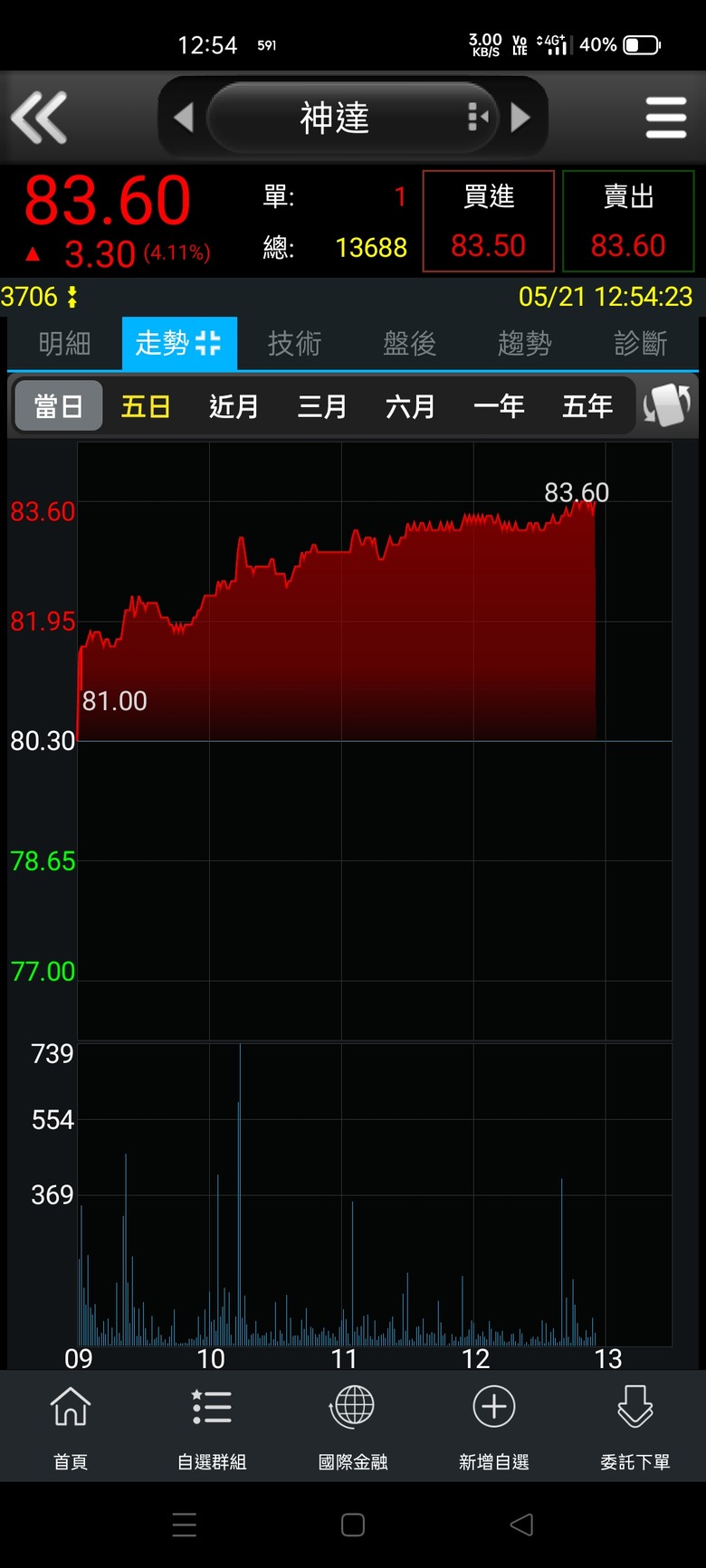
Task: Switch to the previous stock with left arrow
Action: pyautogui.click(x=184, y=118)
